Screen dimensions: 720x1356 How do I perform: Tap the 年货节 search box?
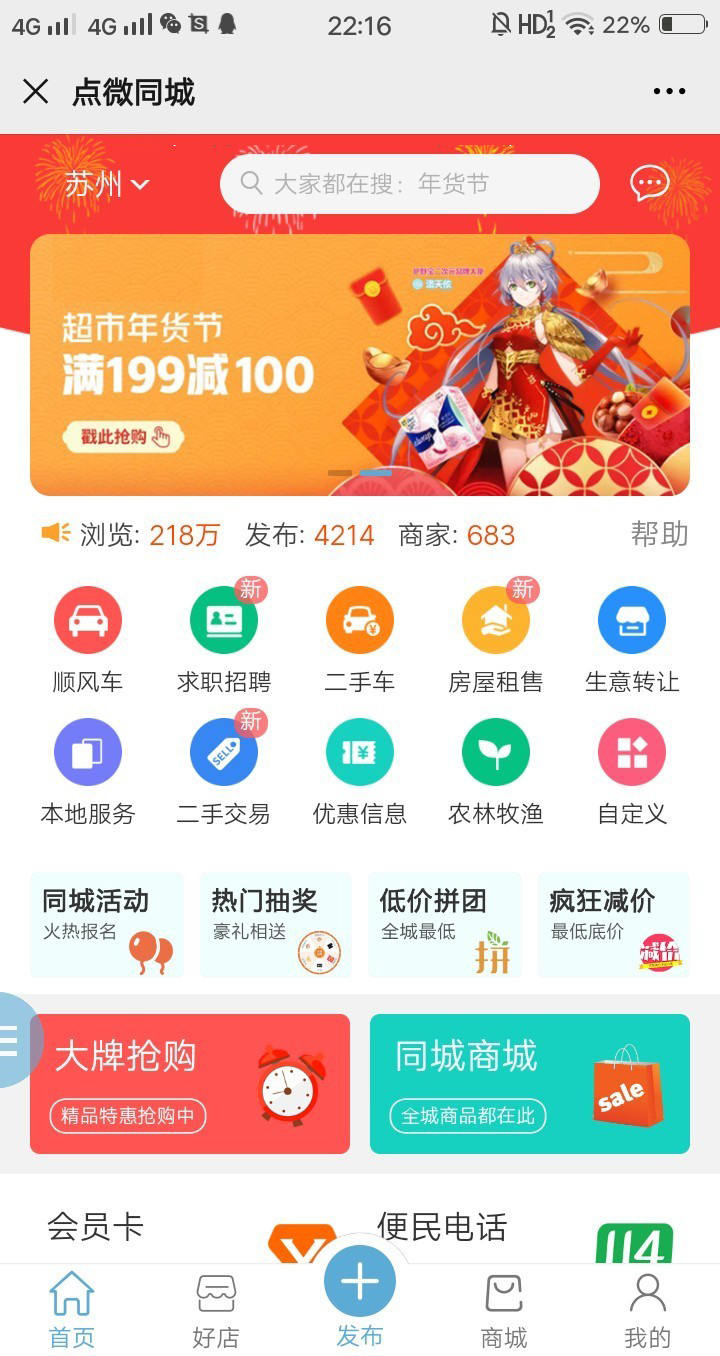[410, 184]
